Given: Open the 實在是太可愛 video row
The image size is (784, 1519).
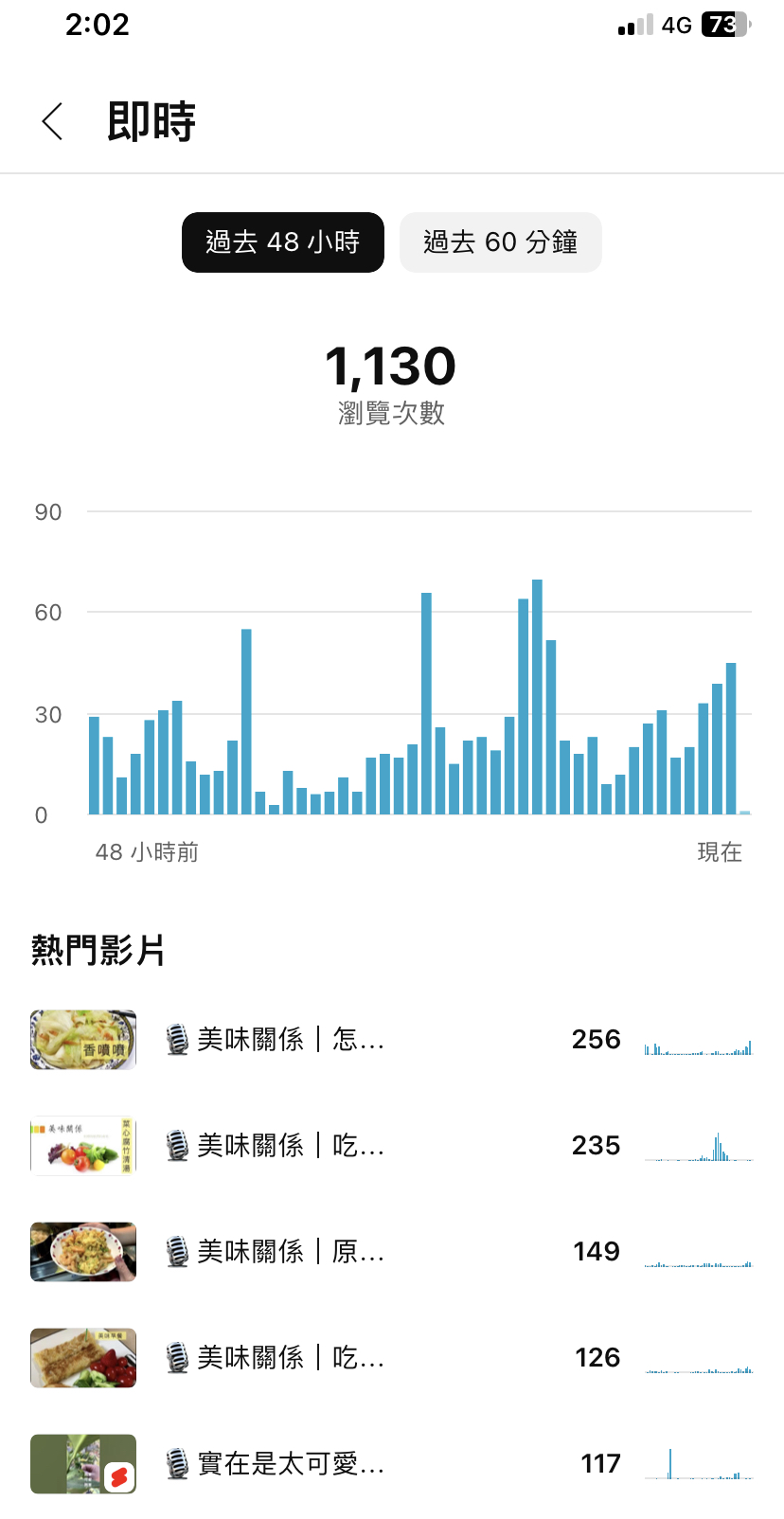Looking at the screenshot, I should click(392, 1464).
